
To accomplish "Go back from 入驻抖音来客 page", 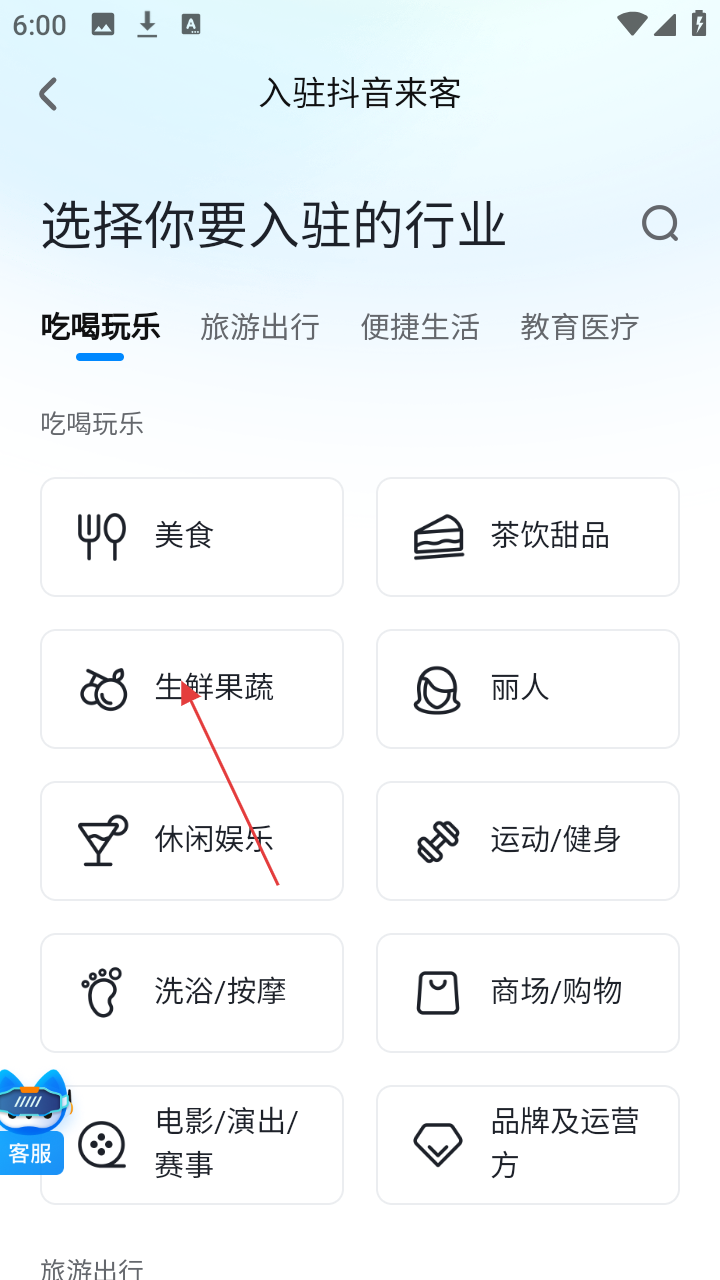I will coord(48,94).
